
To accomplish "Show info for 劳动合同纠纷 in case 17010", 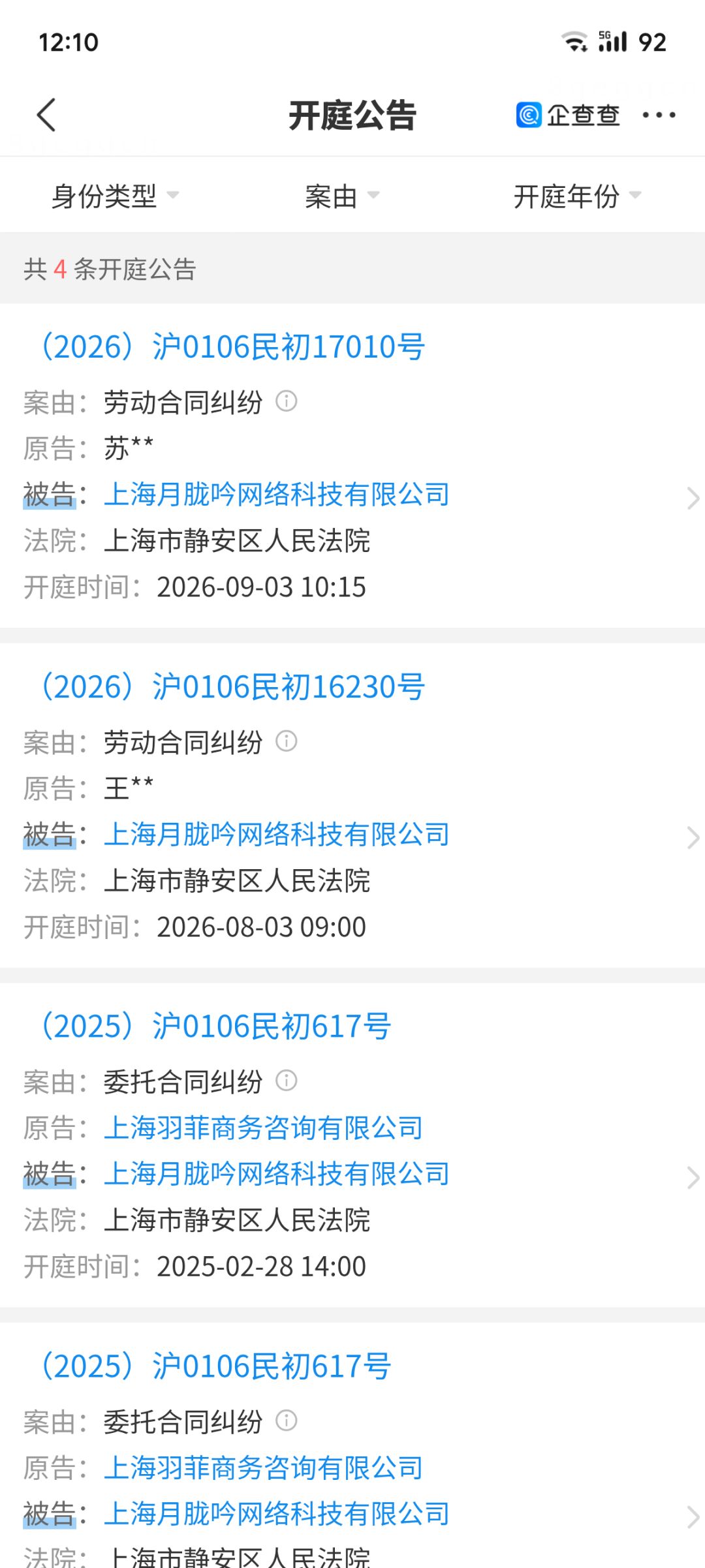I will [287, 401].
